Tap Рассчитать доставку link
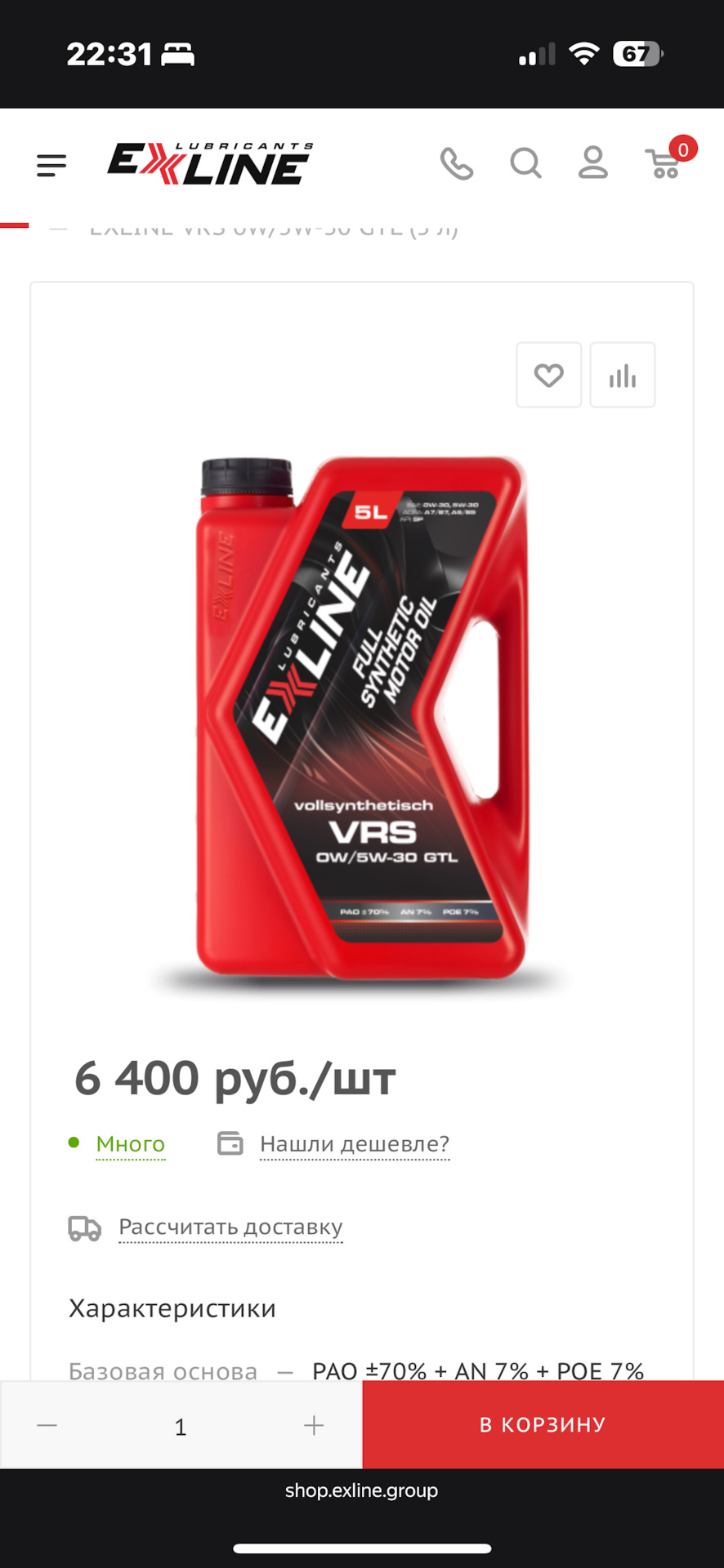Screen dimensions: 724x1568 [x=230, y=1227]
